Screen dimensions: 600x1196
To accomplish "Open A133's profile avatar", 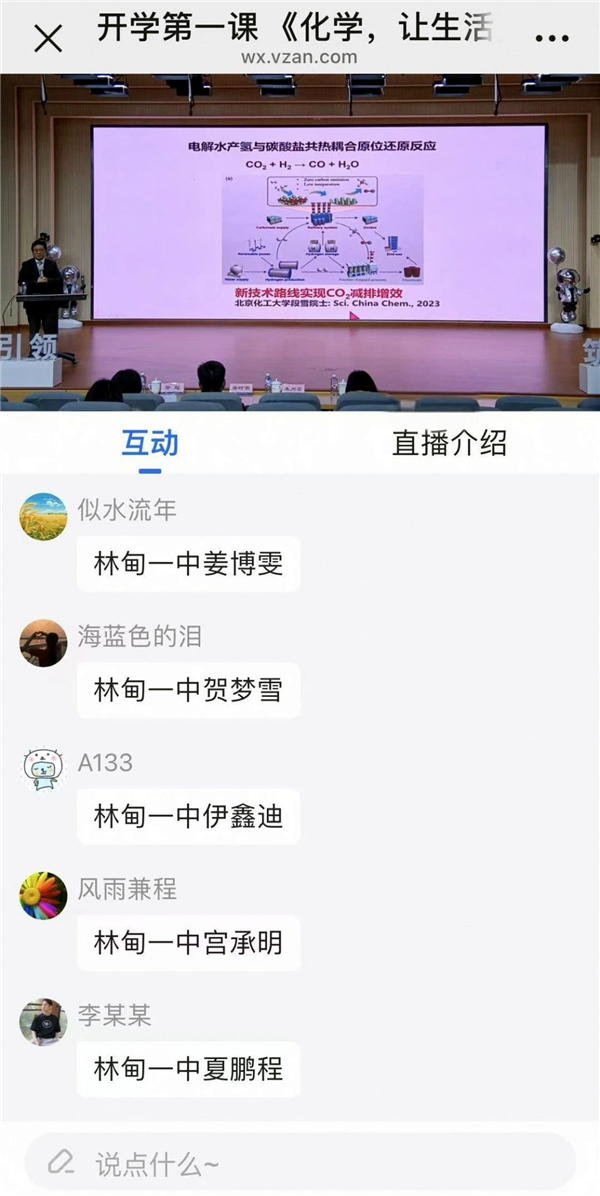I will [43, 769].
